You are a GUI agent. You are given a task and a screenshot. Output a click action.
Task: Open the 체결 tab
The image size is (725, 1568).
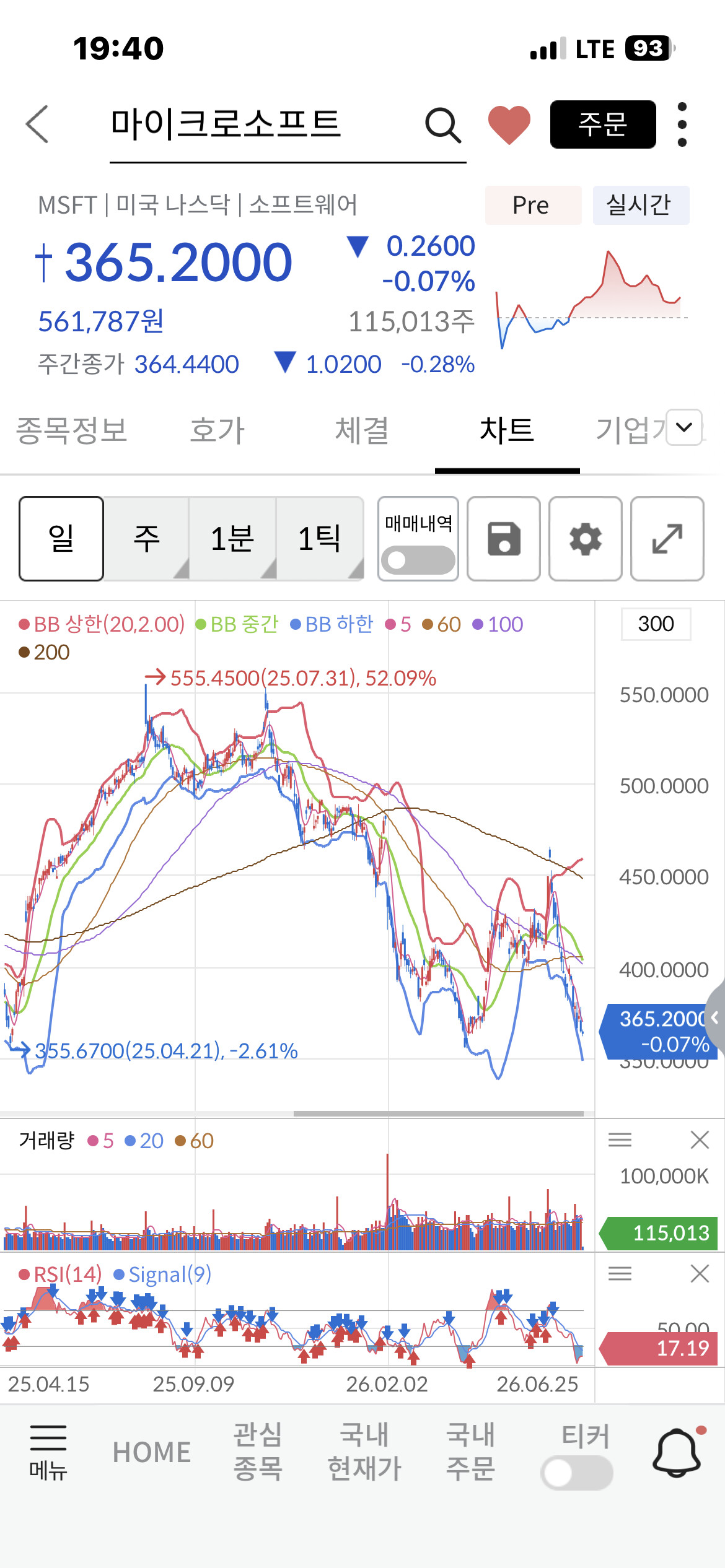pyautogui.click(x=362, y=430)
